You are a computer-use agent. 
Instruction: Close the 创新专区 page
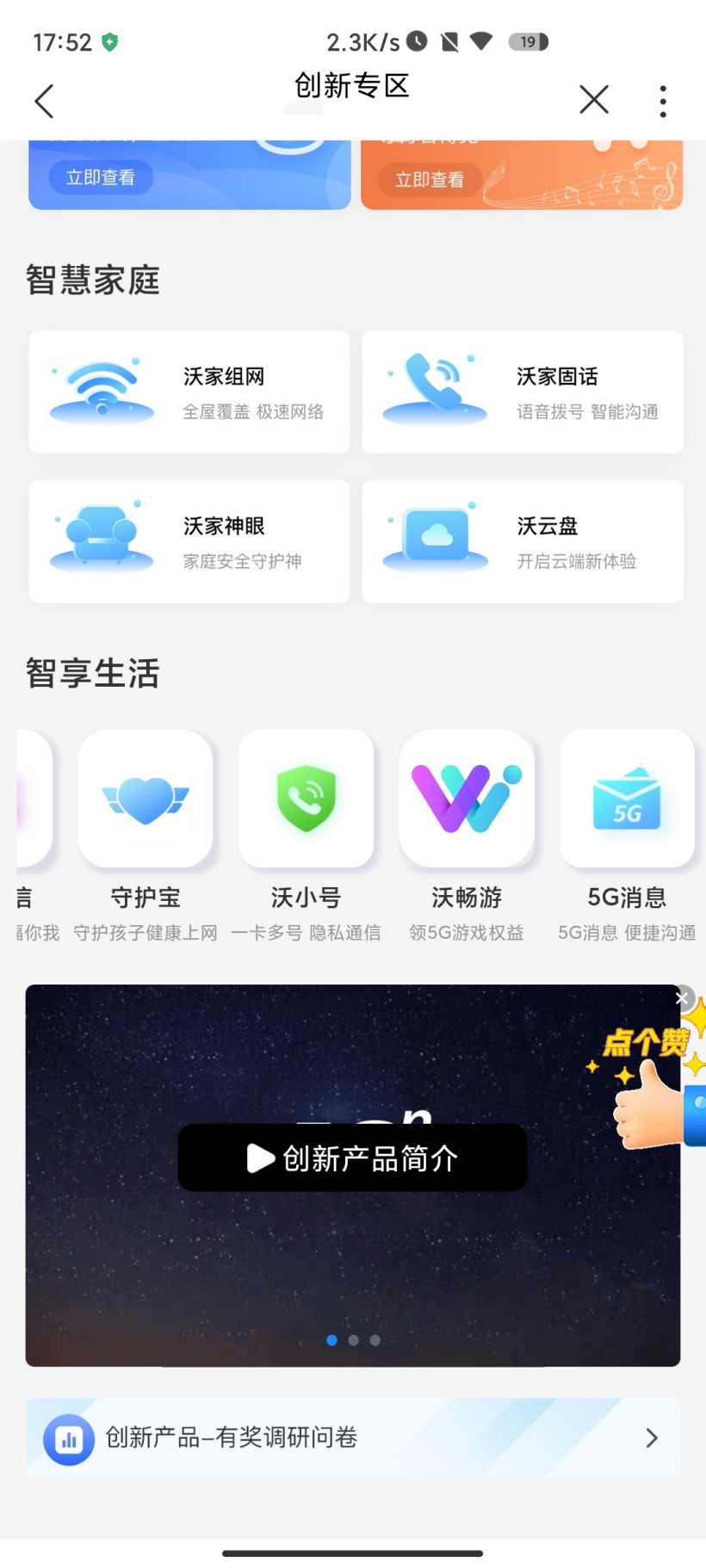click(x=594, y=100)
